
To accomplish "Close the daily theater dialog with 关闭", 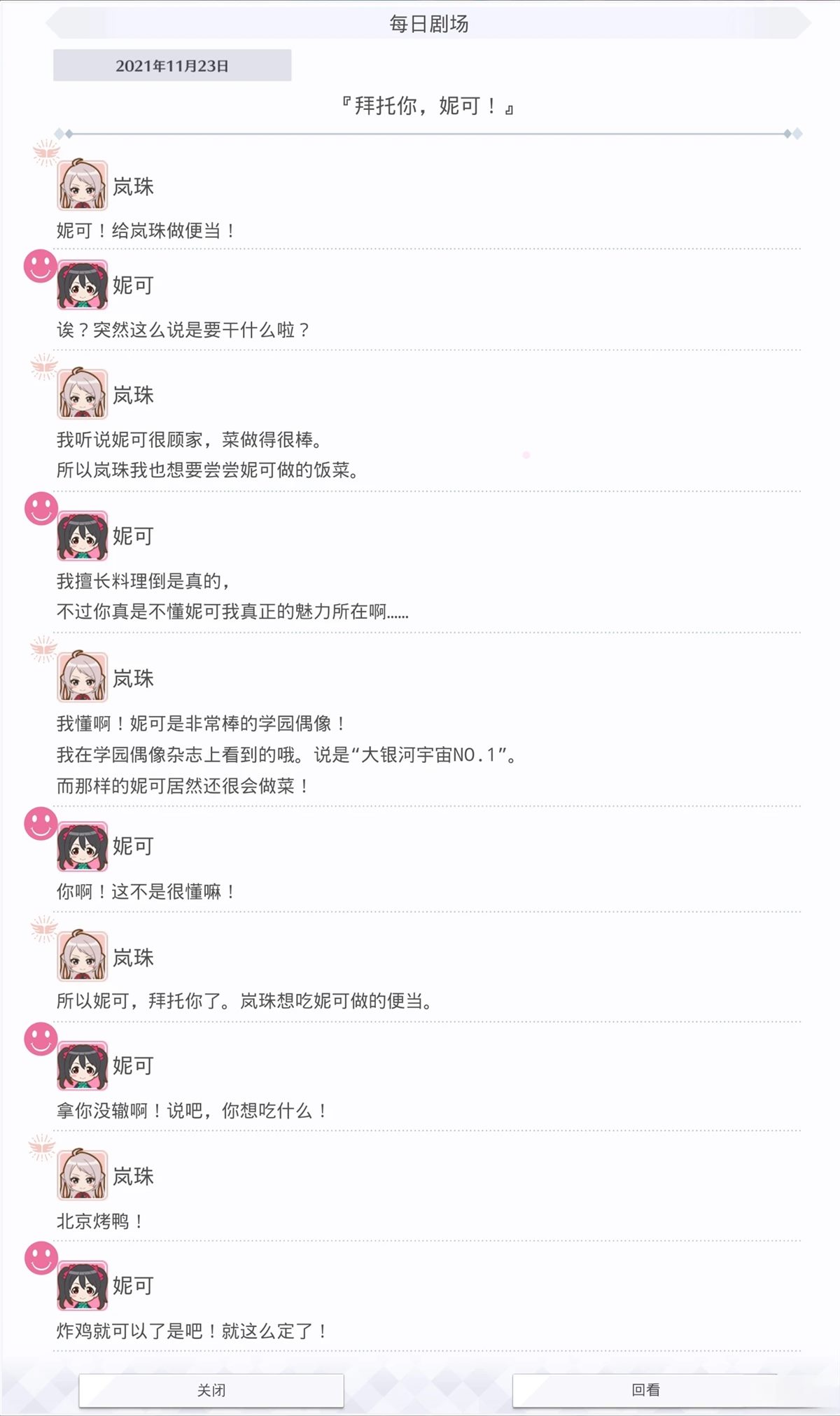I will click(211, 1390).
